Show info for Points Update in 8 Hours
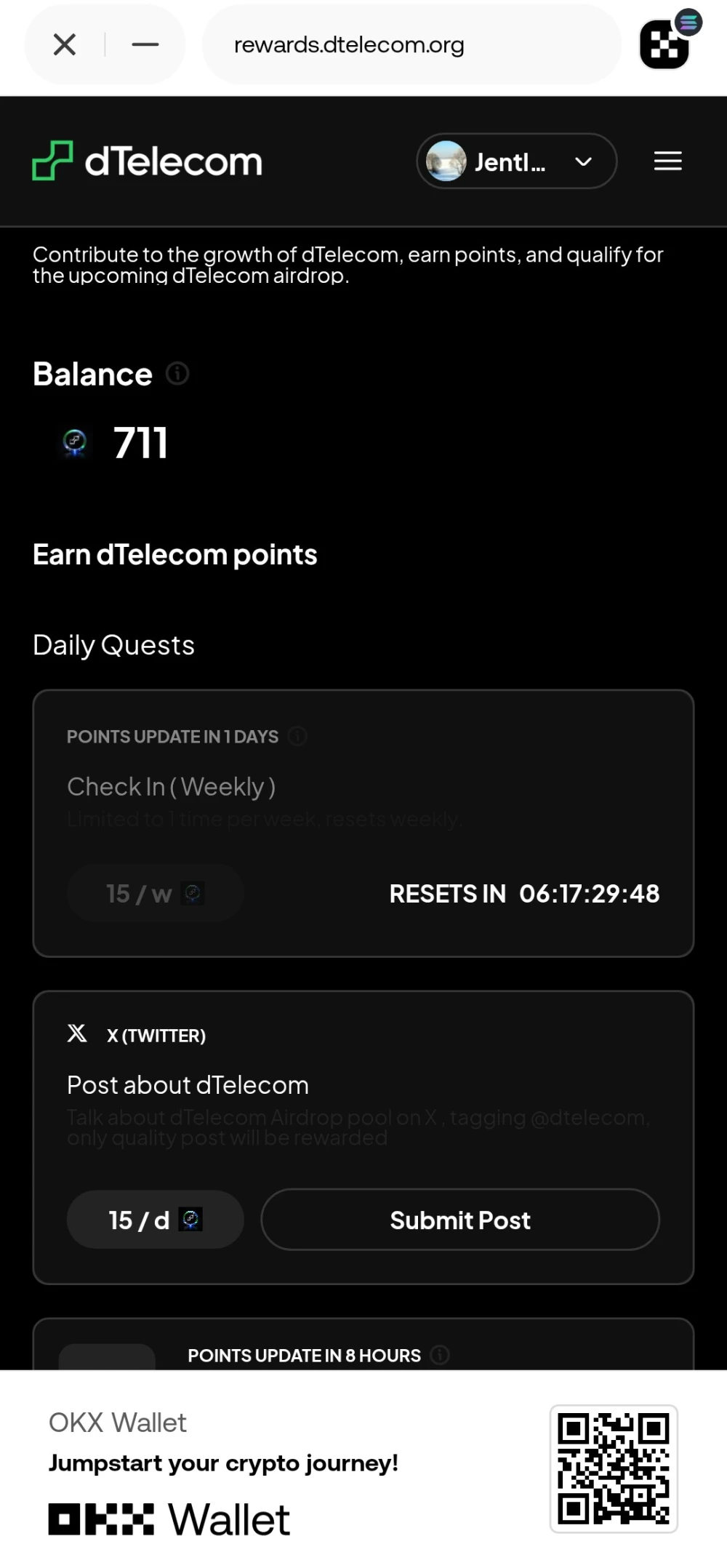The image size is (727, 1568). point(440,1355)
